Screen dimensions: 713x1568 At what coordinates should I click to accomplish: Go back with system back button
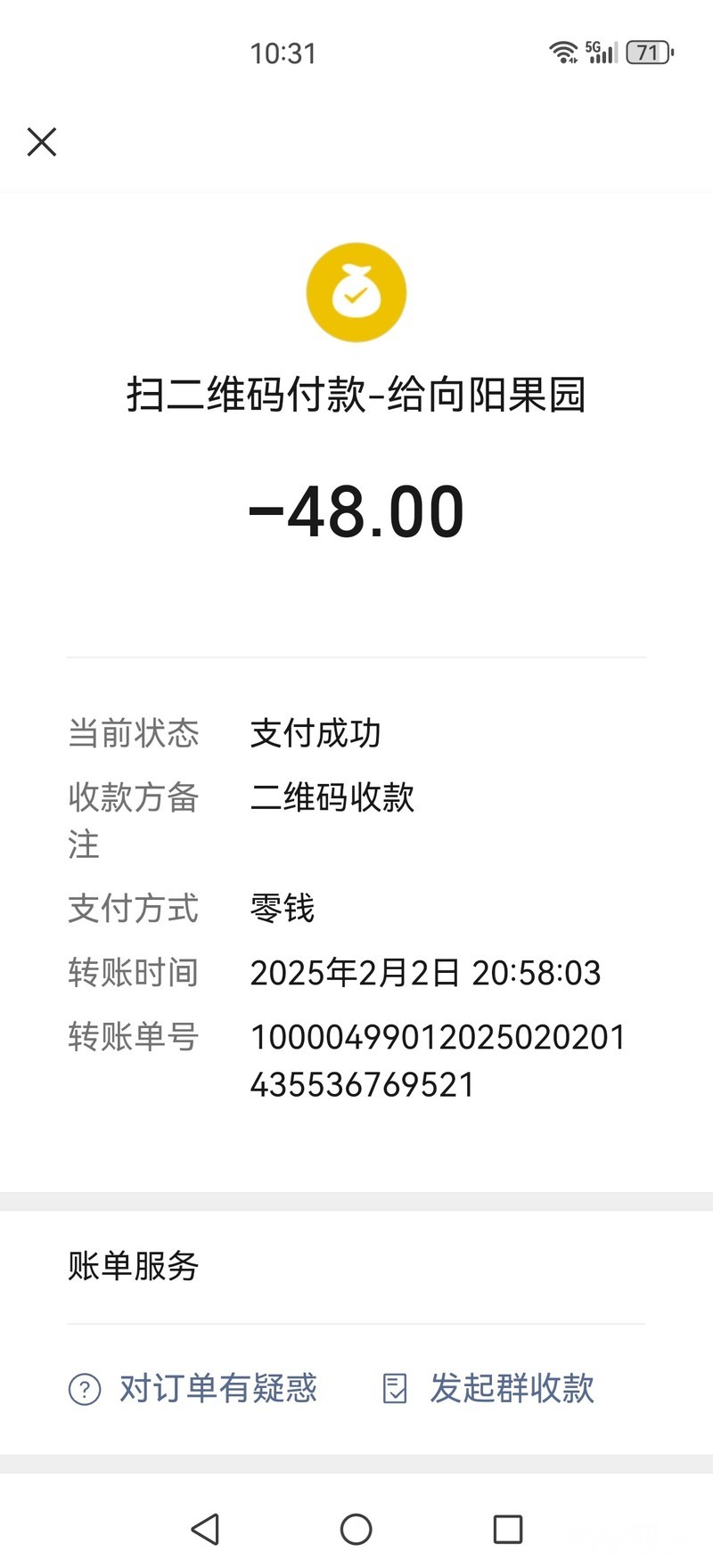(x=205, y=1529)
